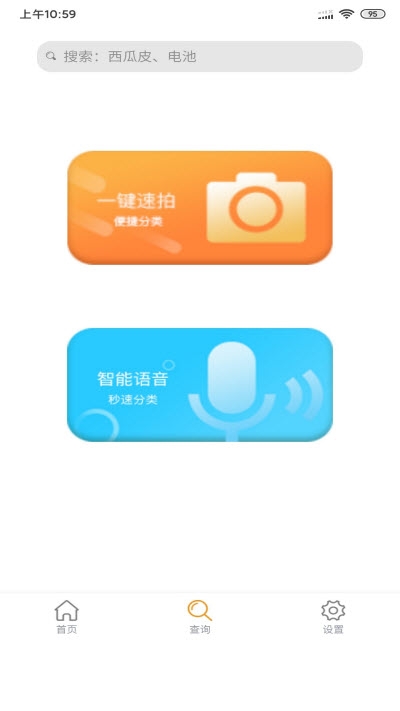This screenshot has height=711, width=400.
Task: Switch to the 首页 tab
Action: pos(67,617)
